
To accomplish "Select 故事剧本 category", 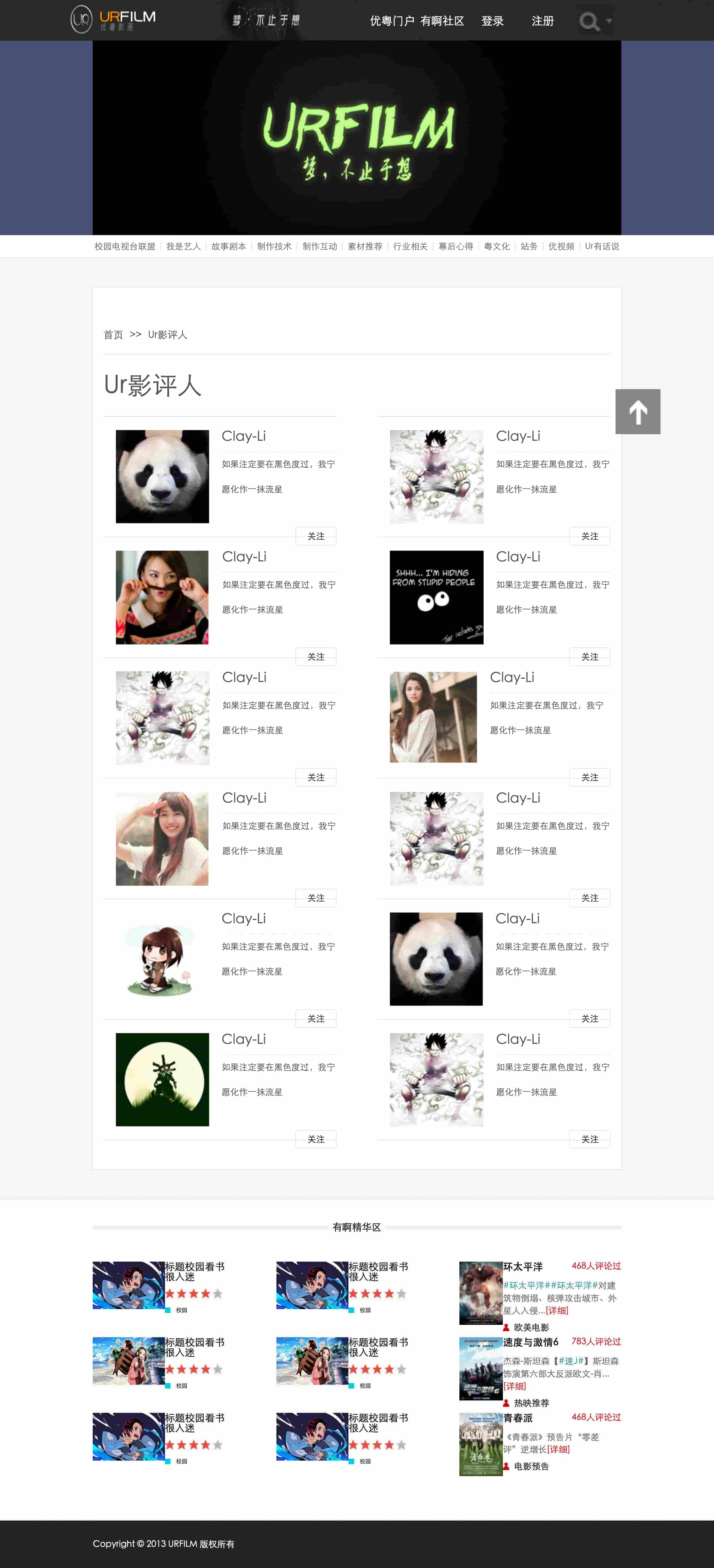I will pos(229,246).
